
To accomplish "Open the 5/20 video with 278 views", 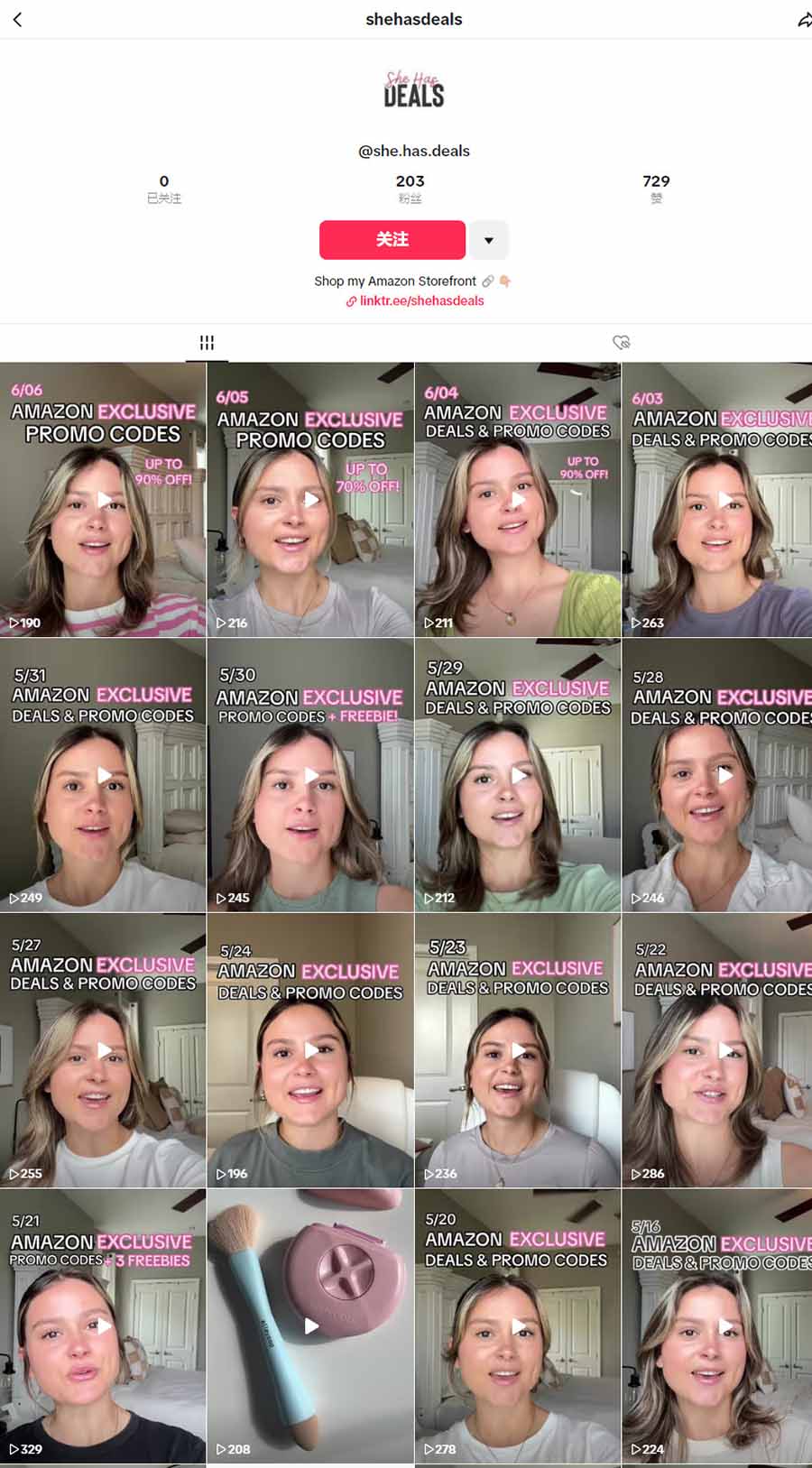I will (x=517, y=1326).
